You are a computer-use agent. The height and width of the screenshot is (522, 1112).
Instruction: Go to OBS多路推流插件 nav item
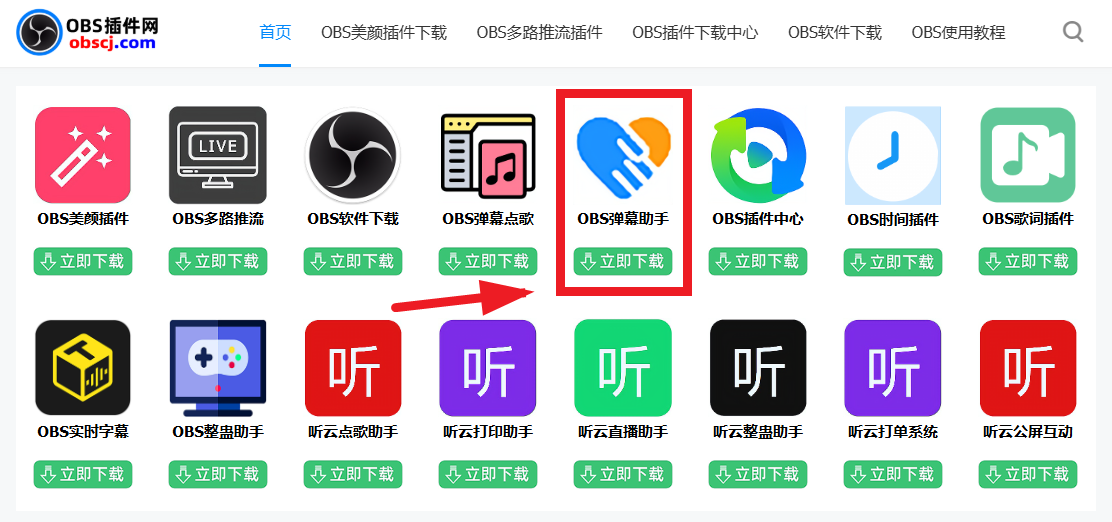[x=539, y=32]
